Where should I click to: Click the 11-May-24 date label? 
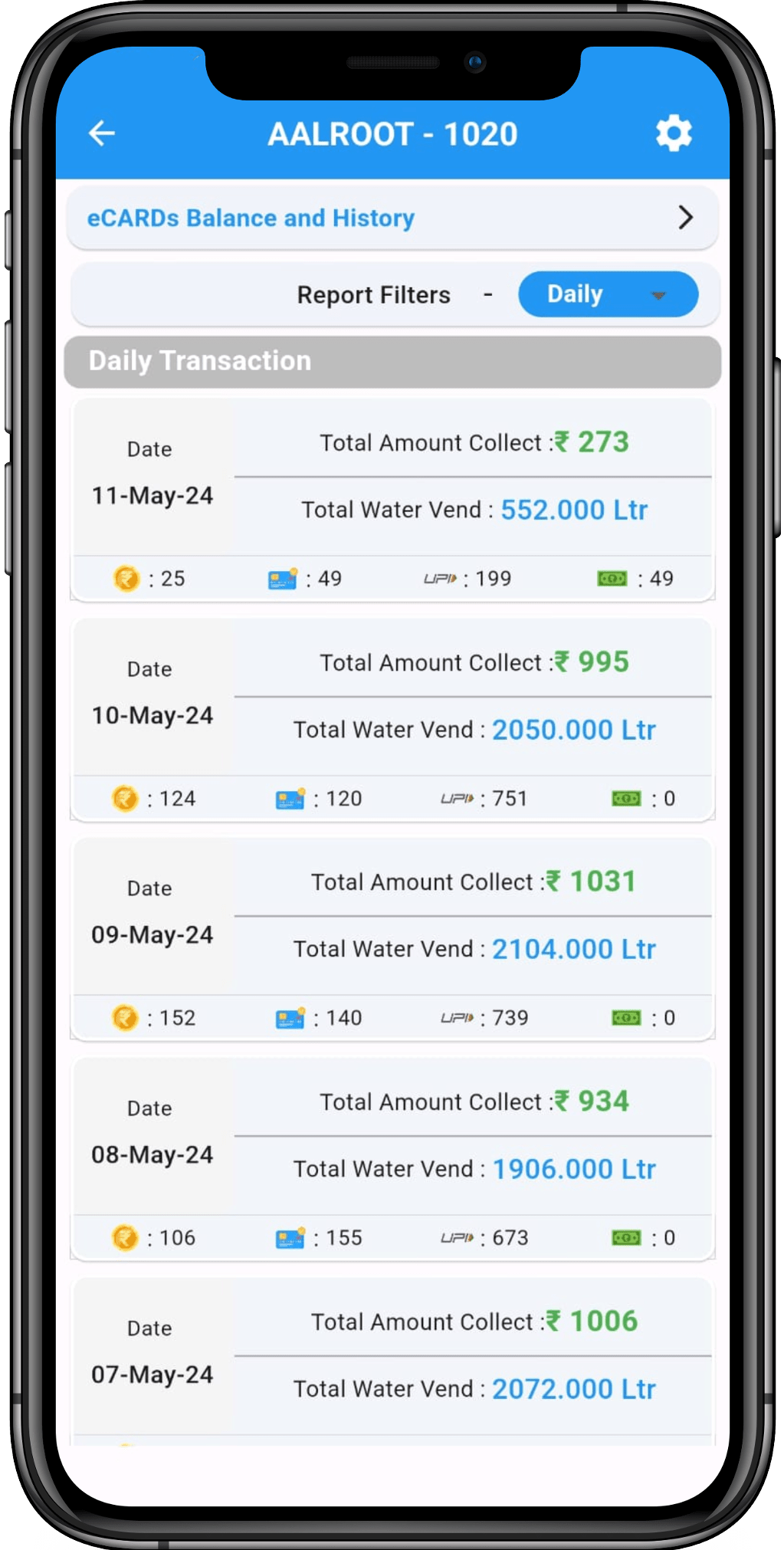click(x=150, y=496)
